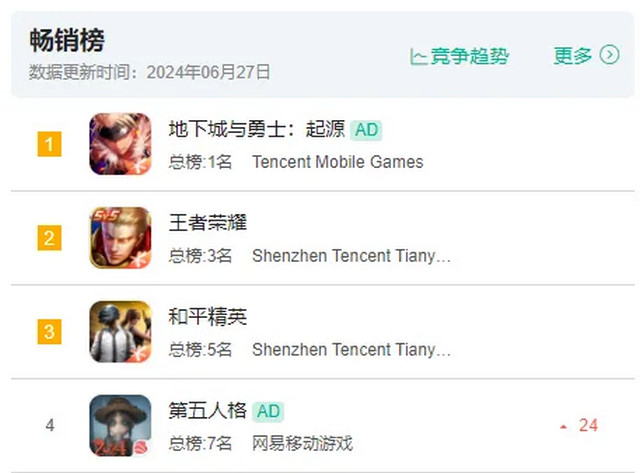The width and height of the screenshot is (640, 473).
Task: View the 第五人格 game details
Action: tap(208, 411)
